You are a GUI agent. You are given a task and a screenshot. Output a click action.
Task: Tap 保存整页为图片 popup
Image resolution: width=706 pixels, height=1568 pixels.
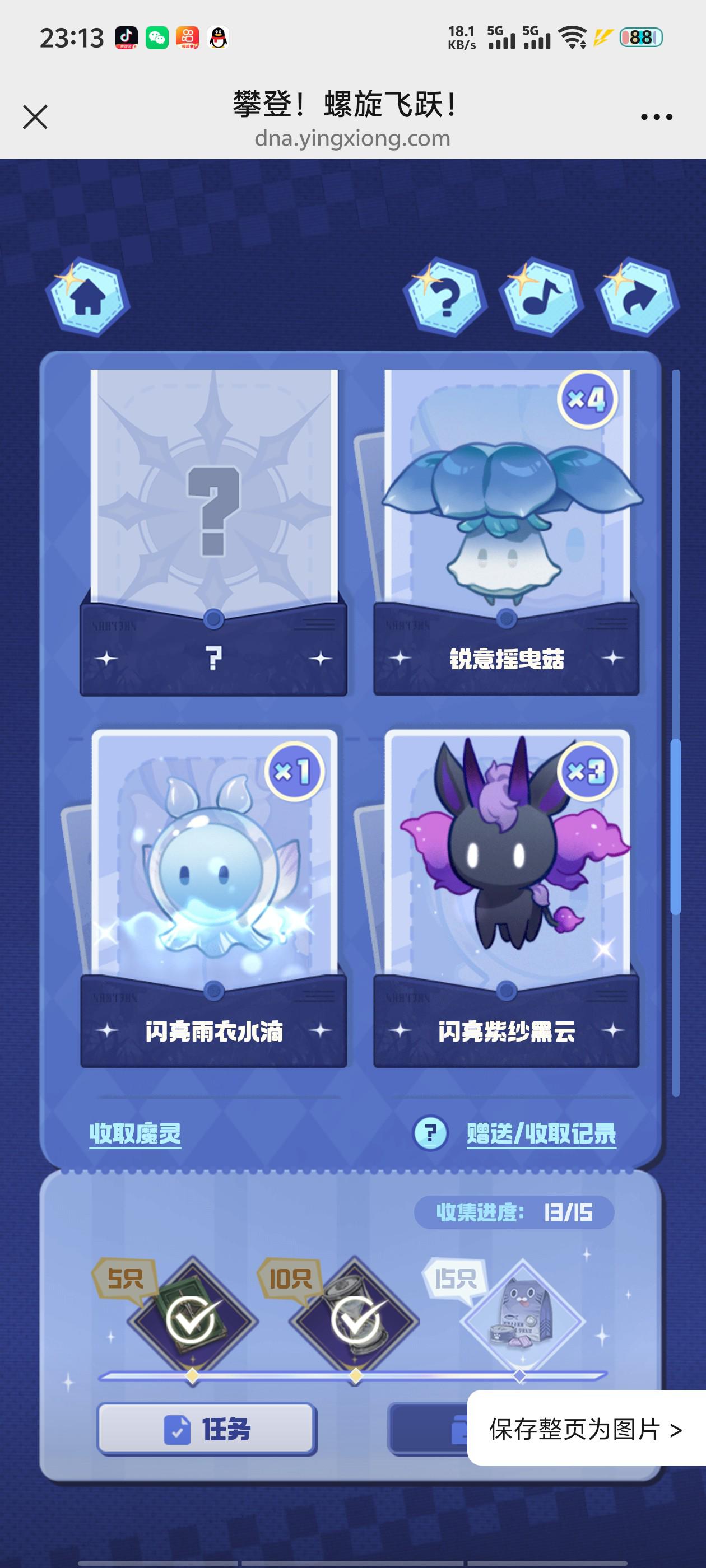click(586, 1429)
